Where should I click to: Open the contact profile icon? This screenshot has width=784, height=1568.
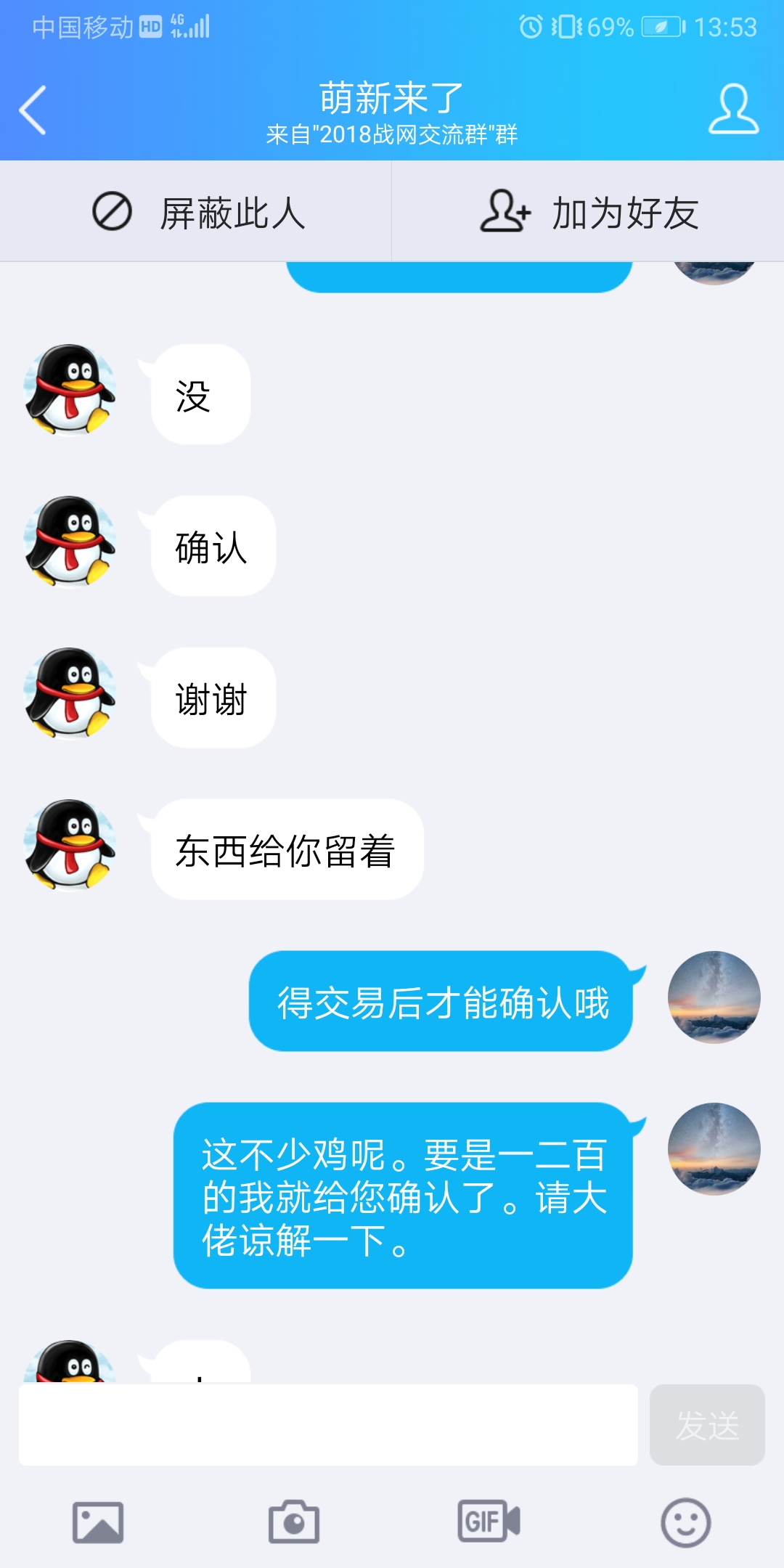tap(733, 110)
